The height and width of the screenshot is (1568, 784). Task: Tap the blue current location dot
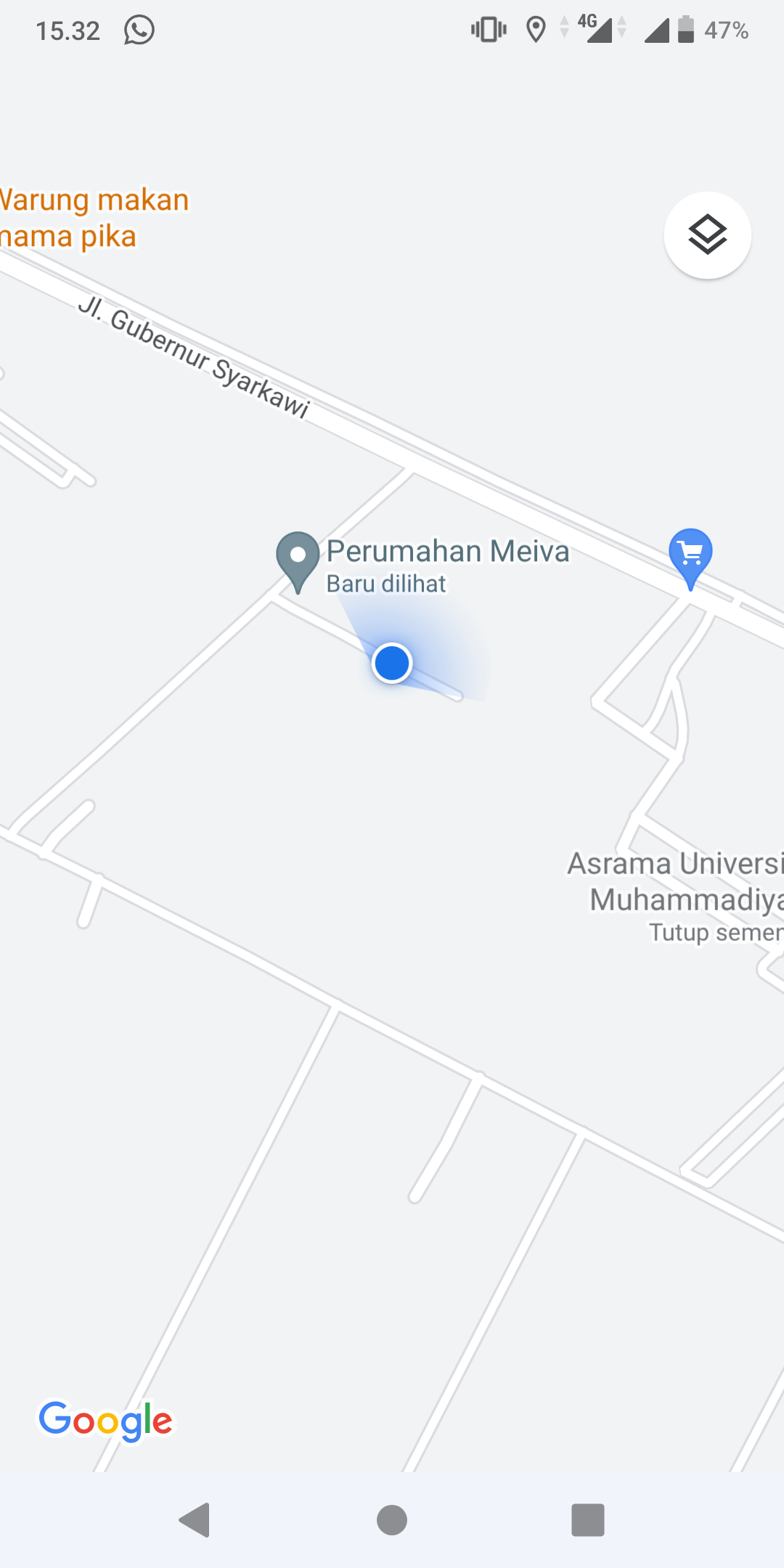point(392,663)
